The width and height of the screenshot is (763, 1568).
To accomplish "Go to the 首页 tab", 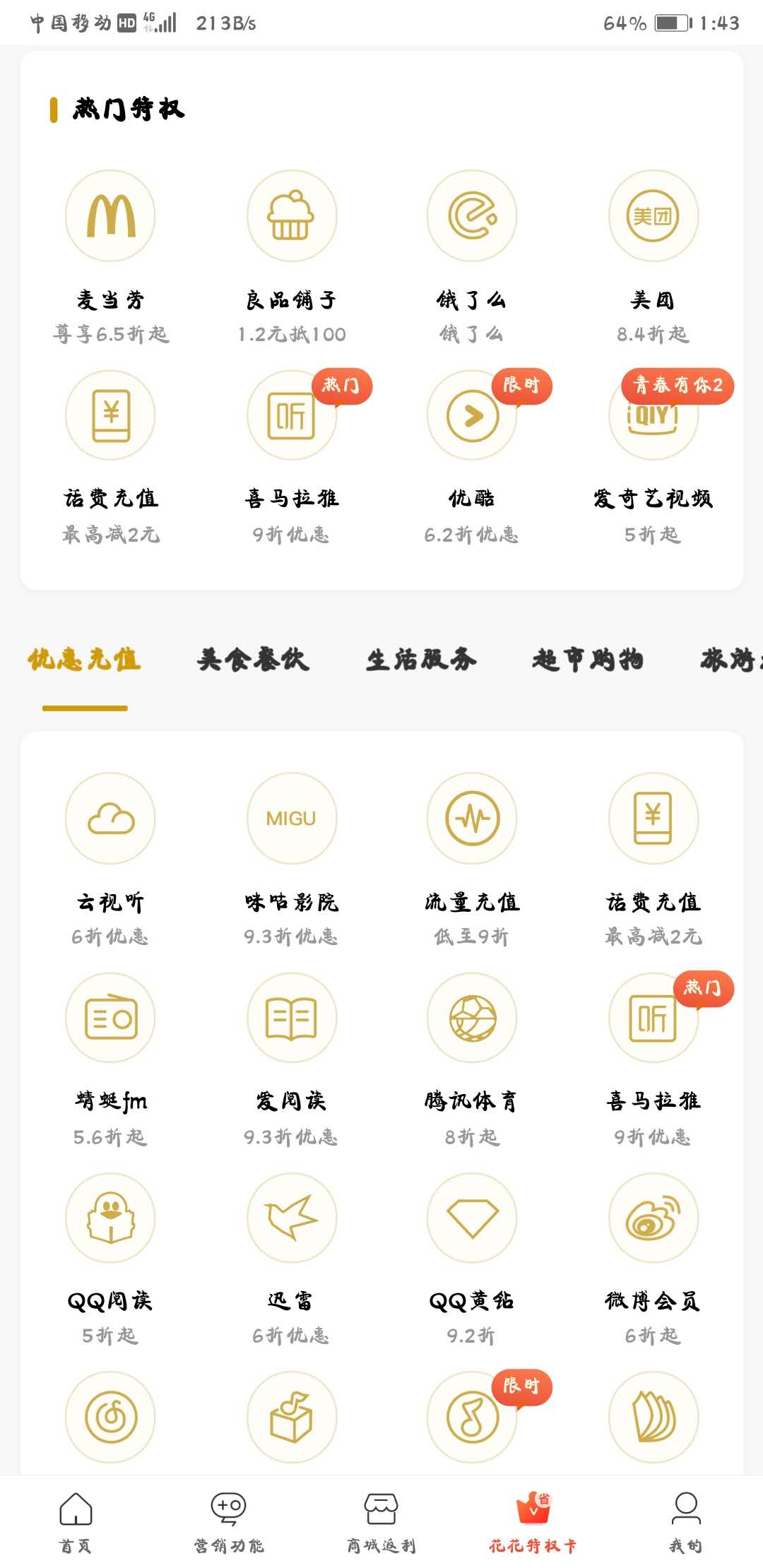I will point(76,1523).
